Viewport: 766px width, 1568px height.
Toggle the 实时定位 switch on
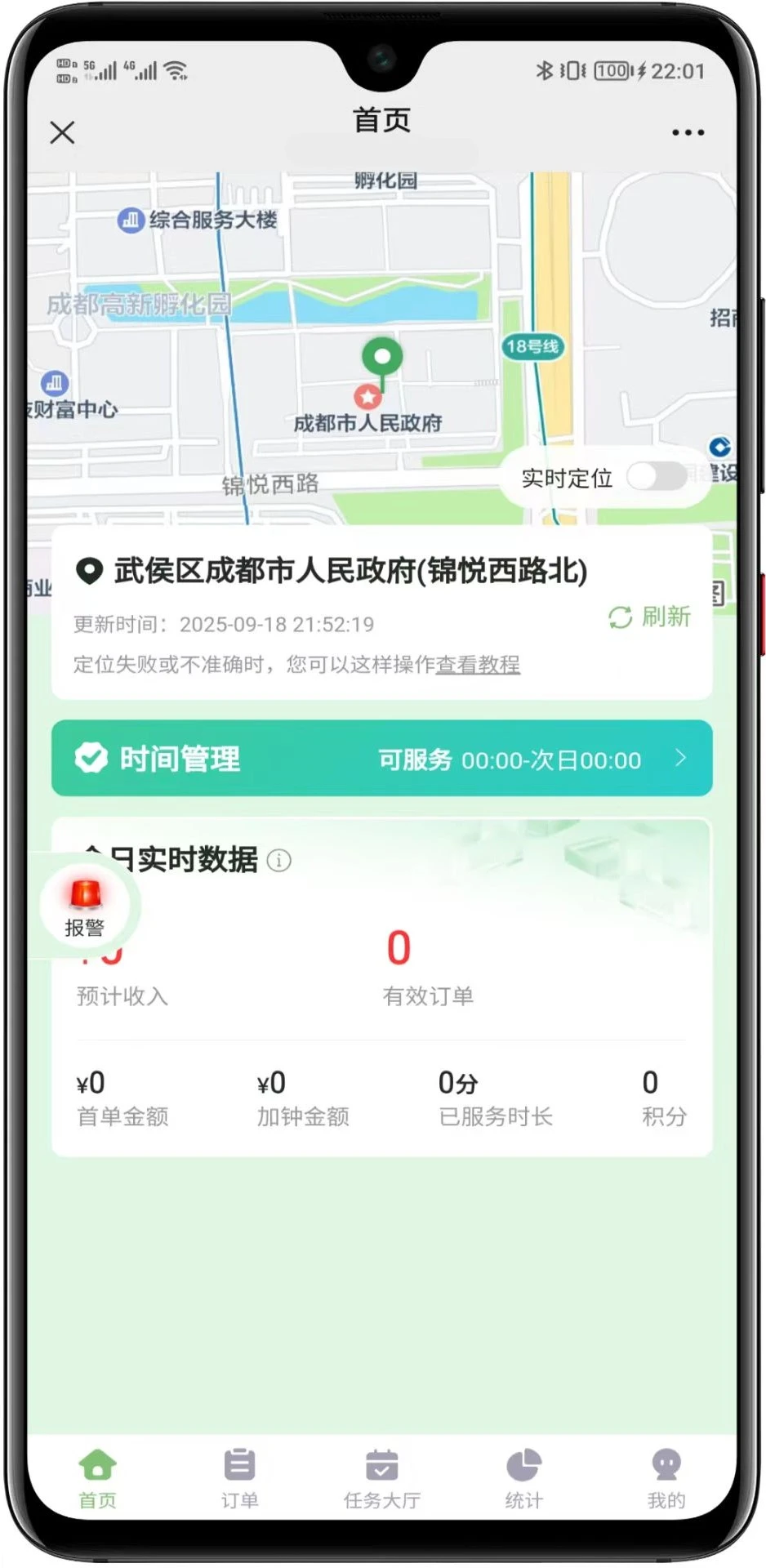tap(657, 477)
